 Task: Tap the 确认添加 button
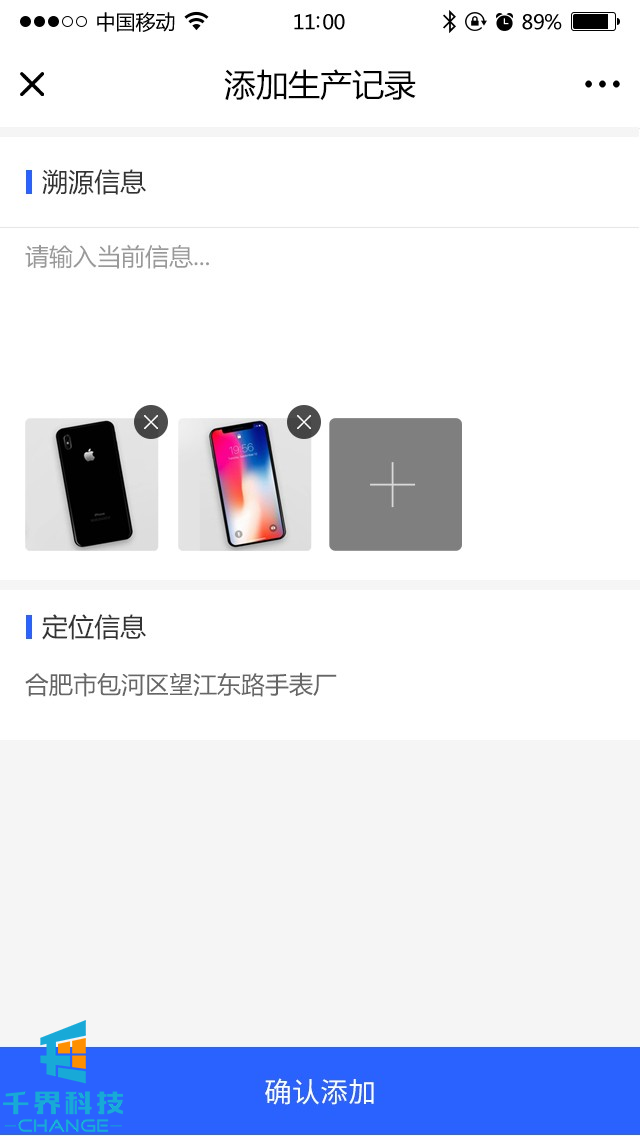[320, 1091]
